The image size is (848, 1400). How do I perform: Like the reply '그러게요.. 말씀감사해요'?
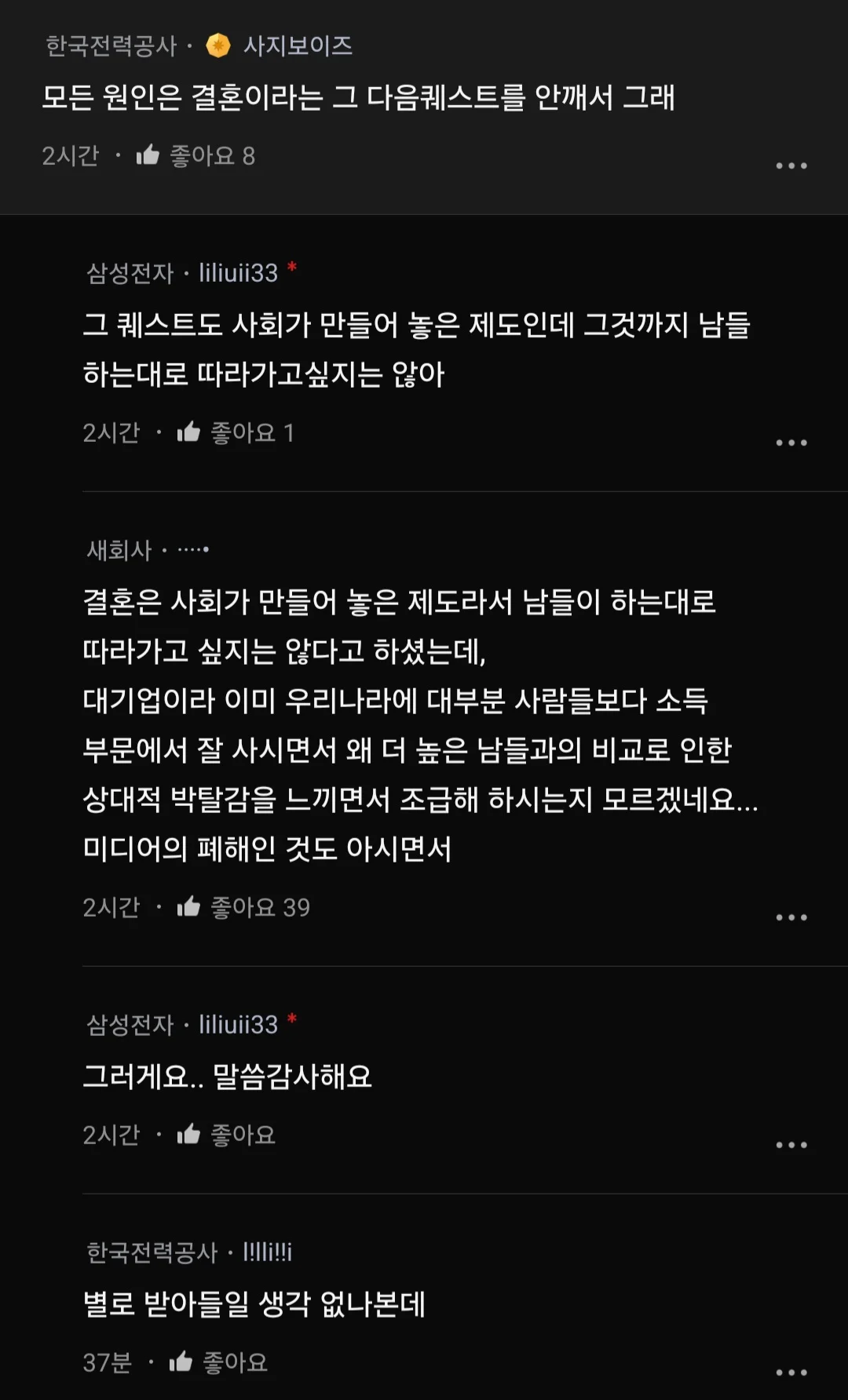(188, 1135)
